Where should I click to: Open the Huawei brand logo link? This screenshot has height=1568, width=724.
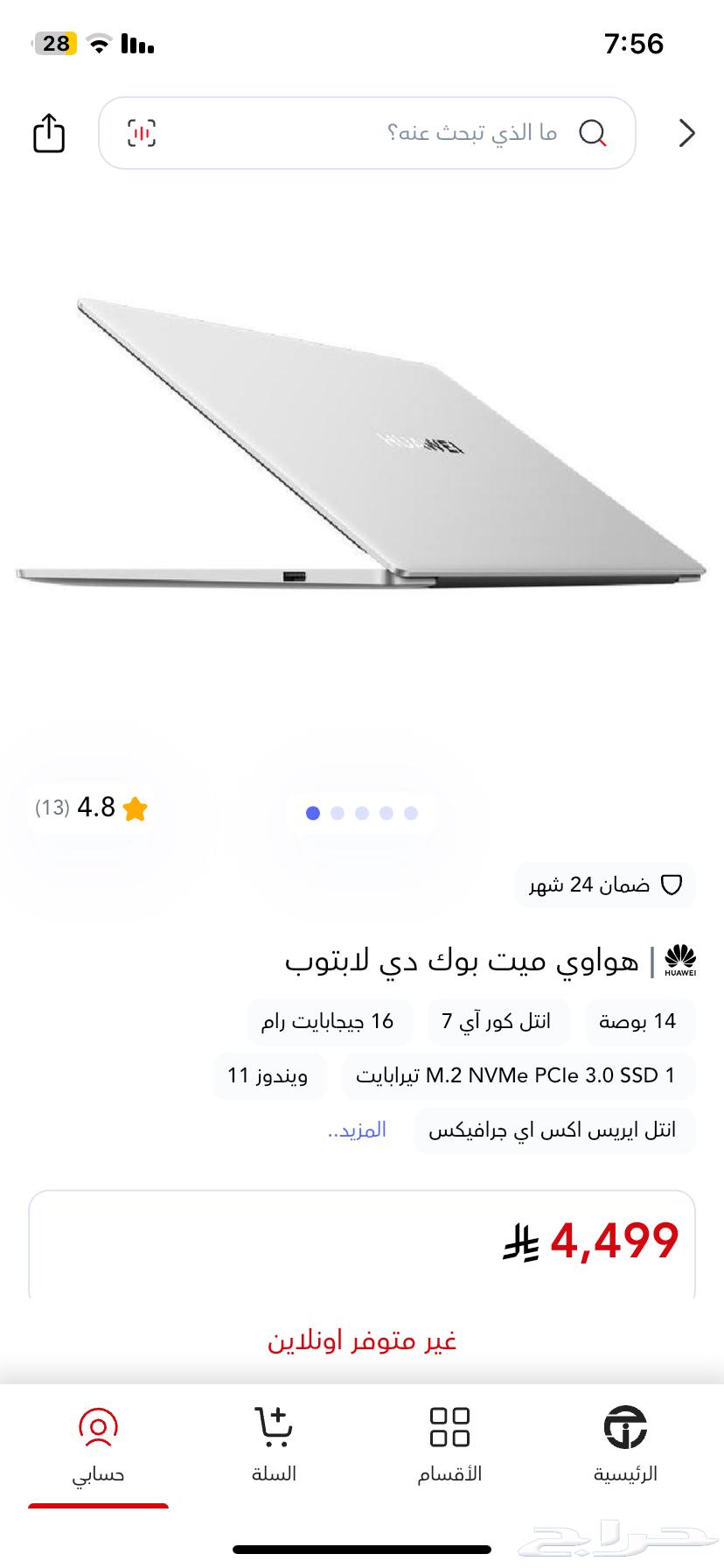tap(680, 962)
